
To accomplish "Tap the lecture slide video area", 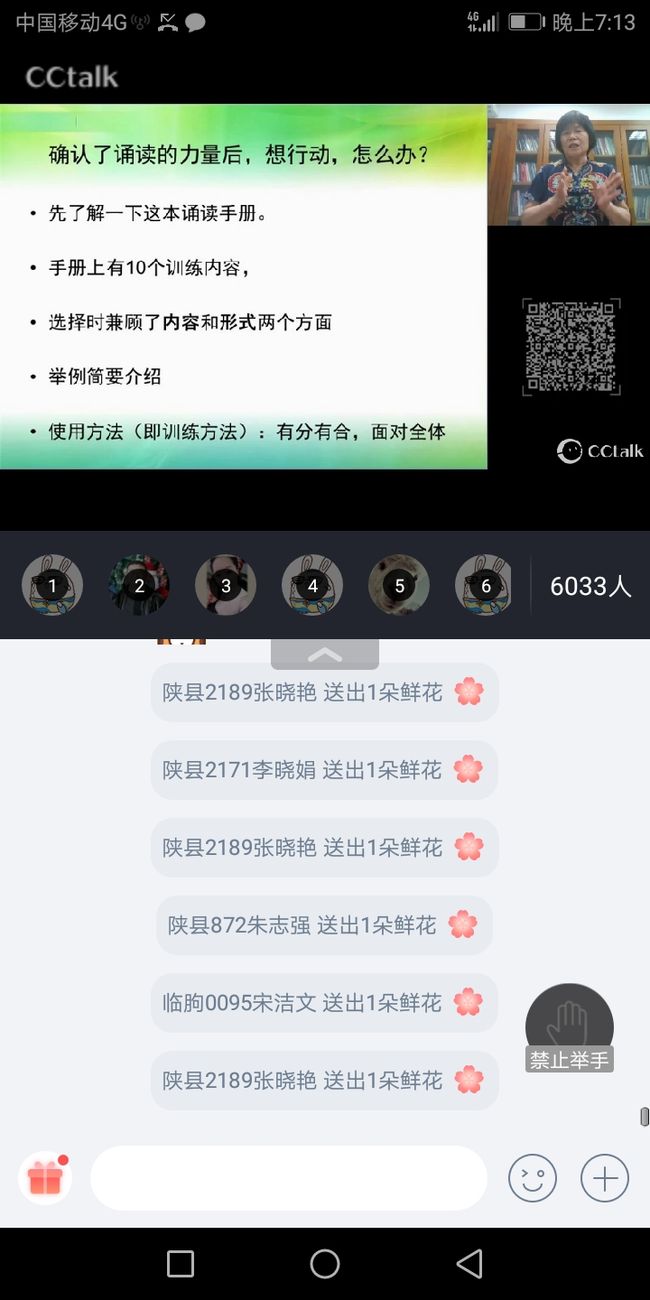I will pyautogui.click(x=243, y=287).
